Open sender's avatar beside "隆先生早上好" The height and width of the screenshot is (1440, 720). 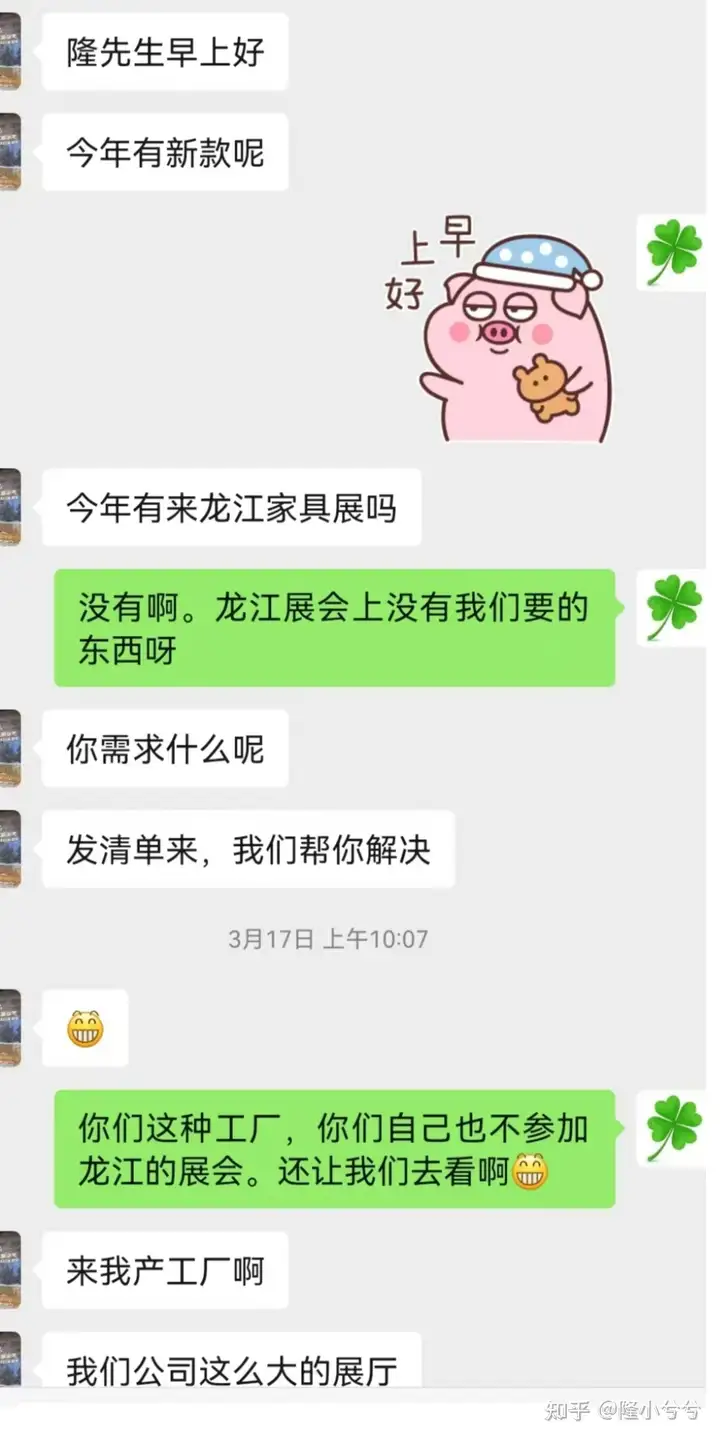10,52
